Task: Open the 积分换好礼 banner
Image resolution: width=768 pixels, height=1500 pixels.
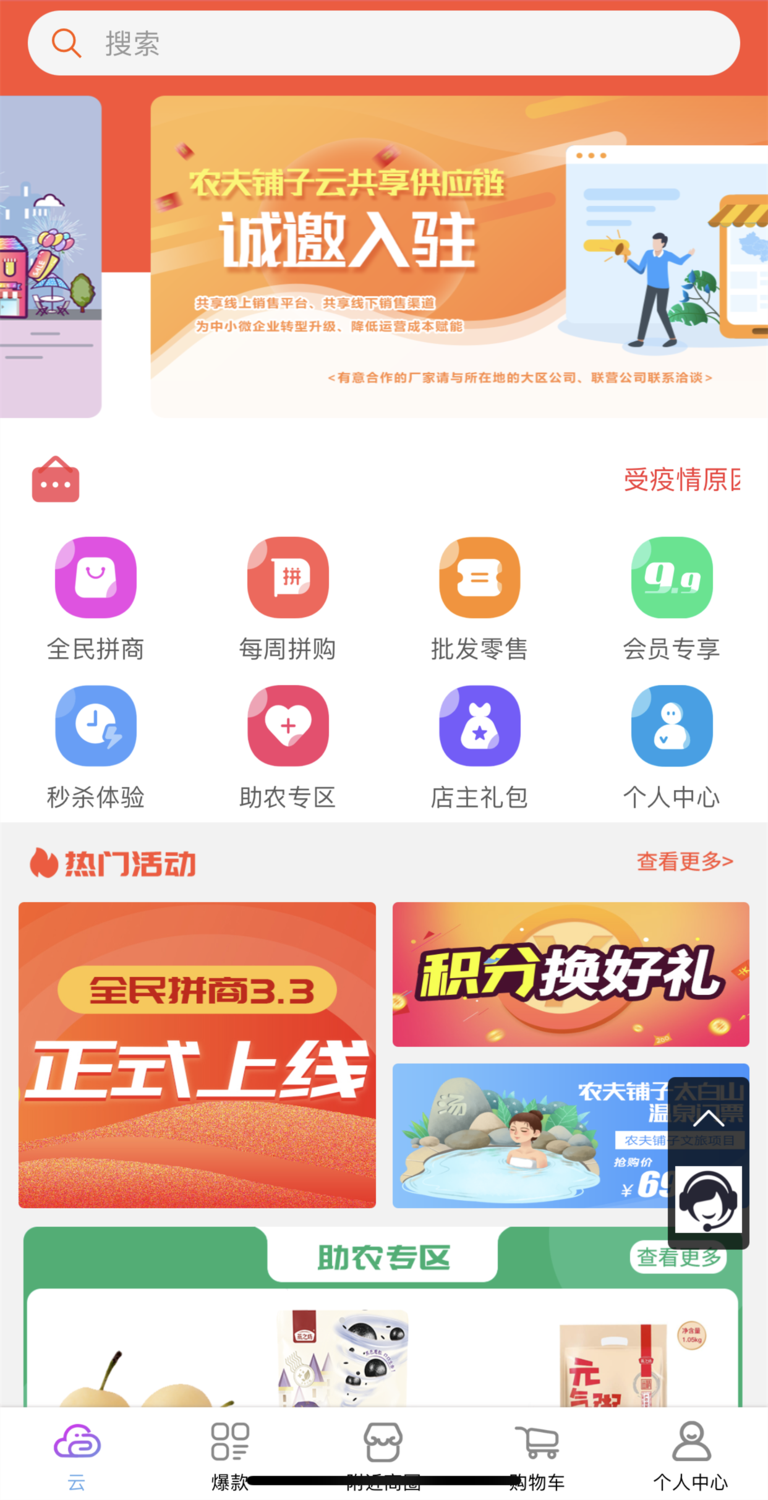Action: coord(570,974)
